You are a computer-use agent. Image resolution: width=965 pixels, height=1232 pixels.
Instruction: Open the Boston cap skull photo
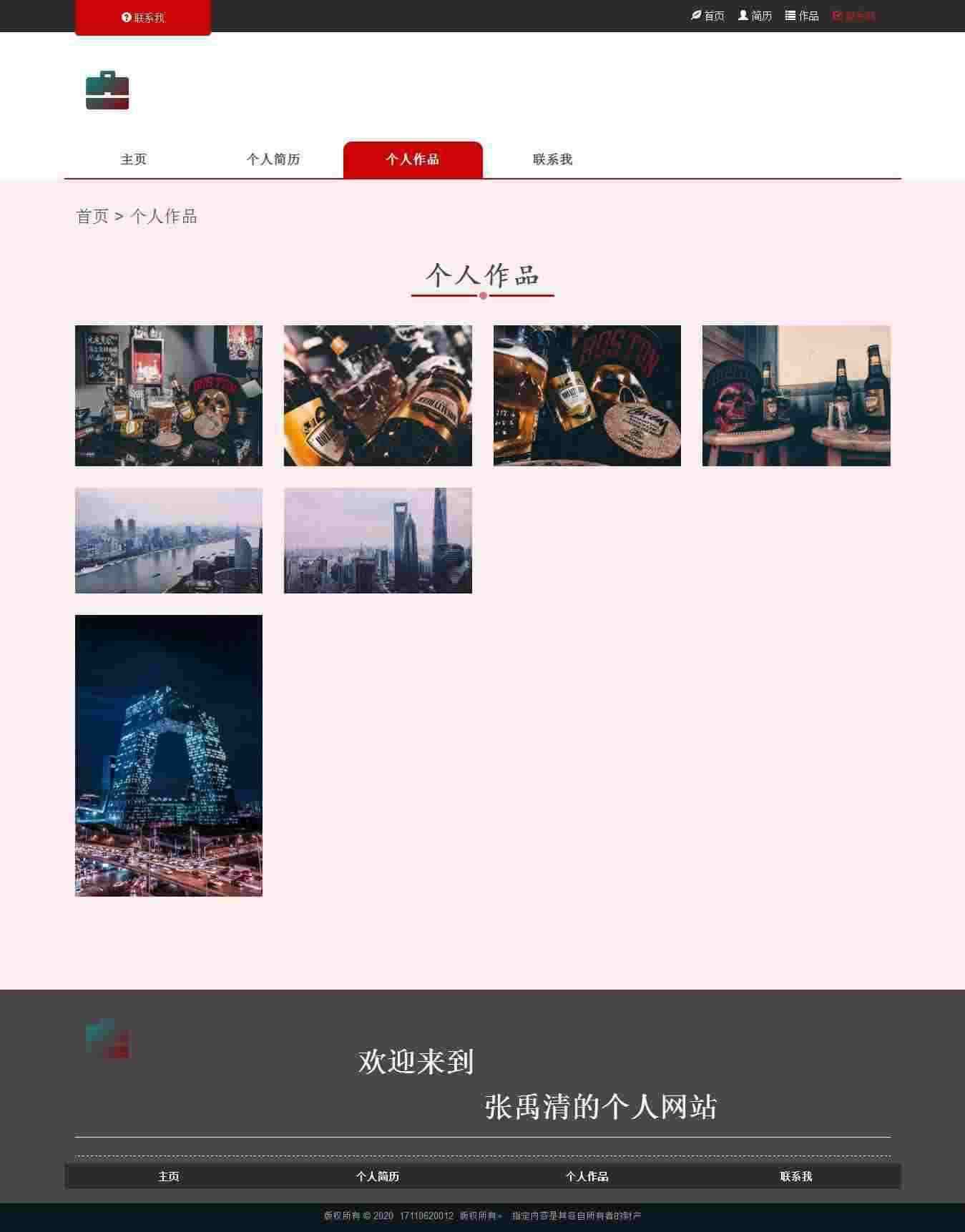tap(587, 395)
